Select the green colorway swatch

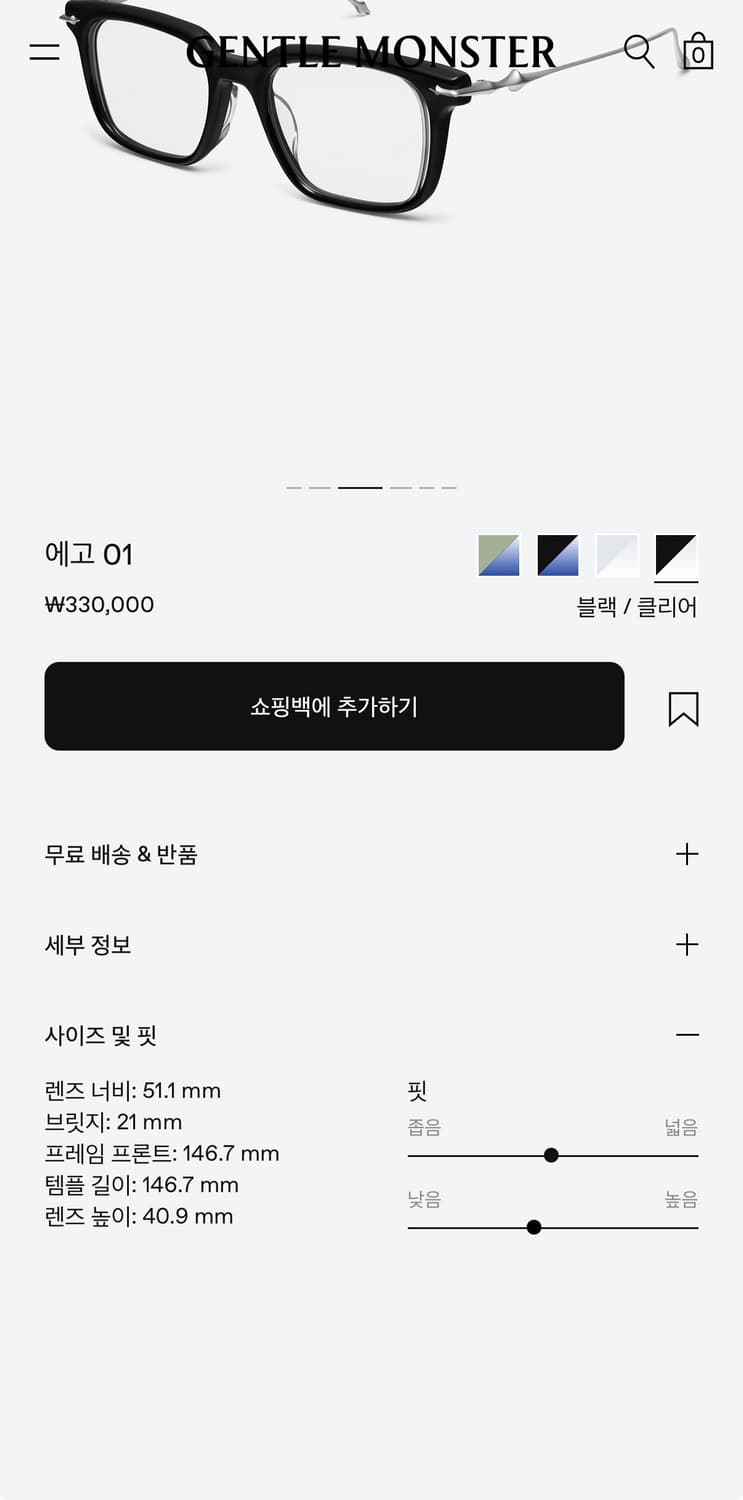pyautogui.click(x=497, y=556)
